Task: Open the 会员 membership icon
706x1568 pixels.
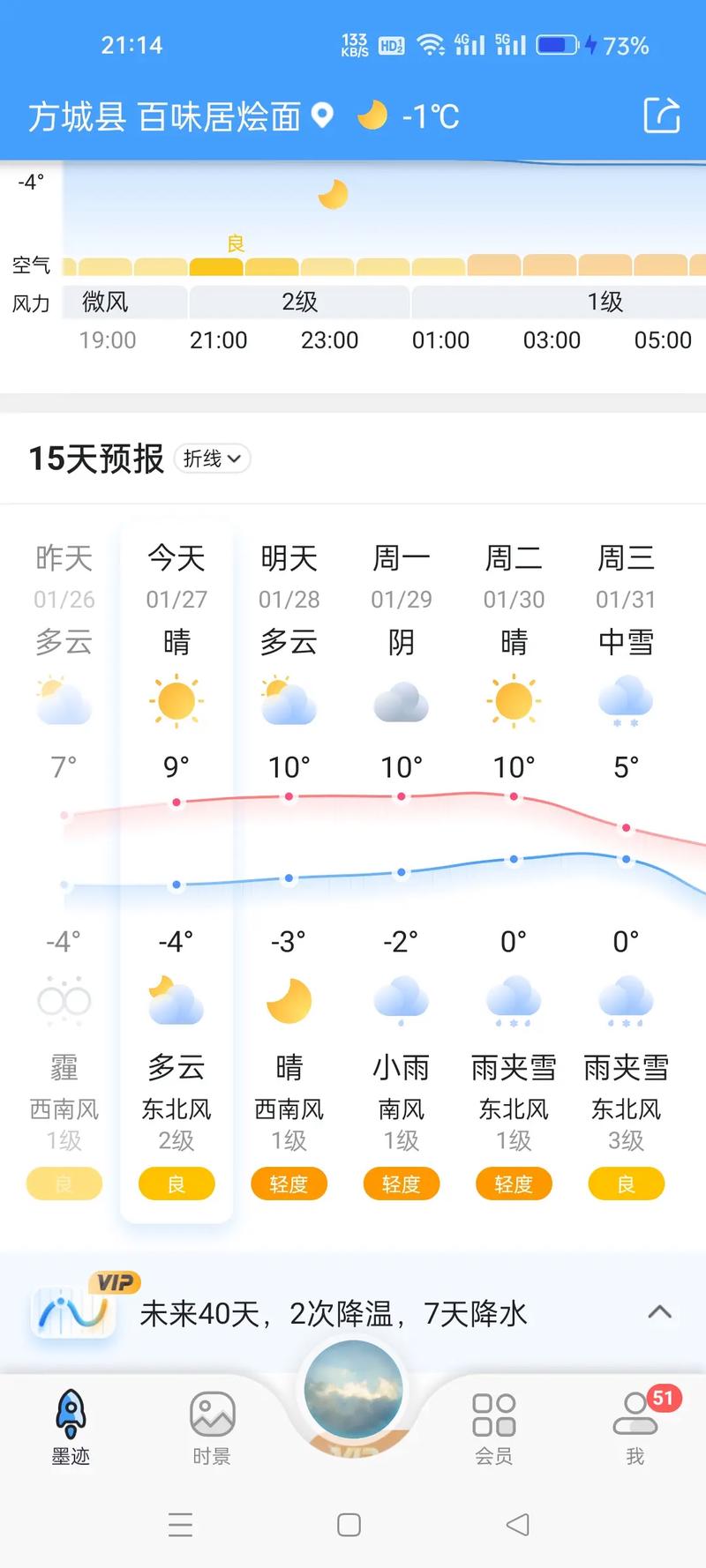Action: tap(493, 1415)
